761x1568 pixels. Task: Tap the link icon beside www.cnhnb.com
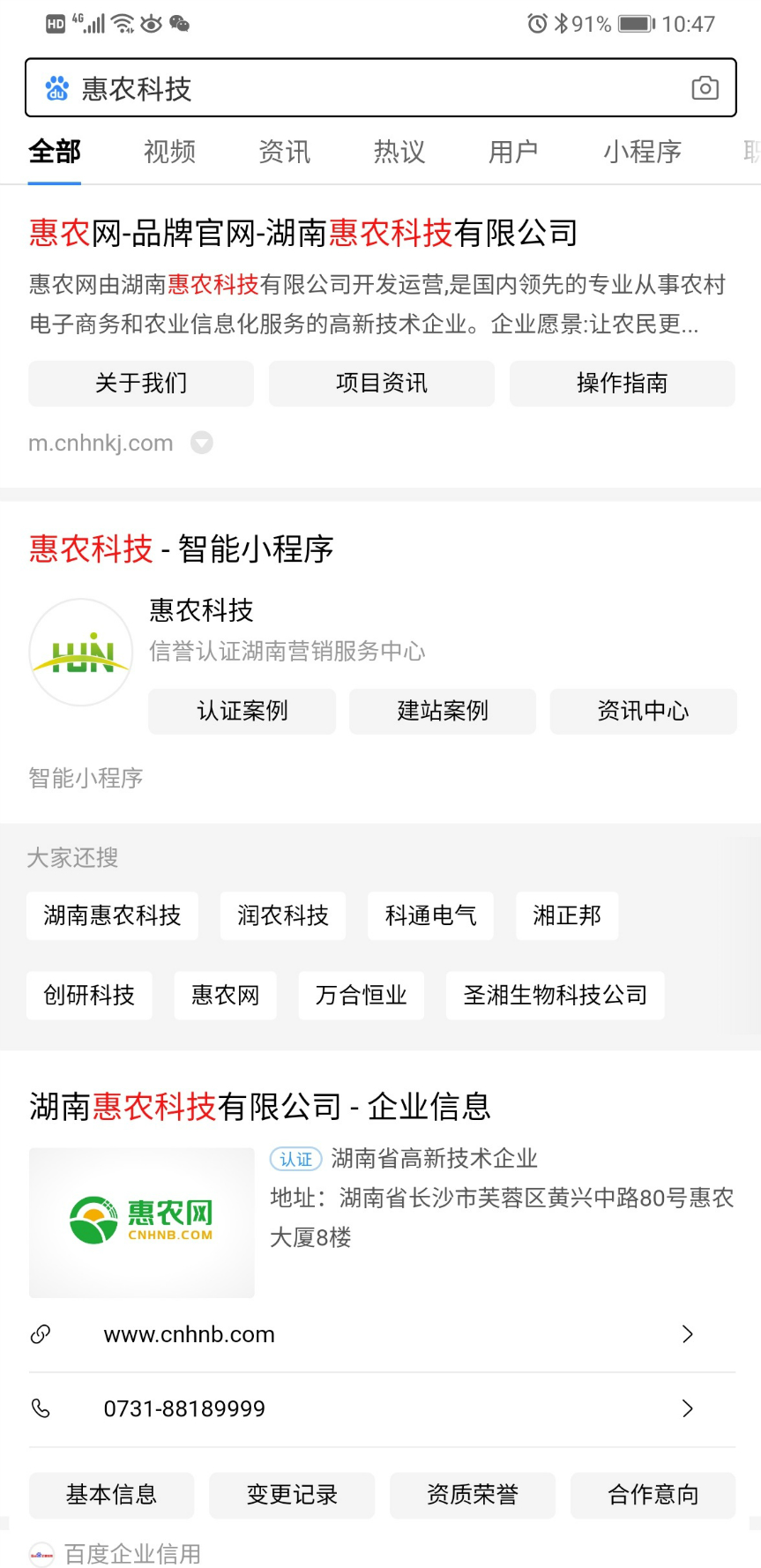point(41,1334)
